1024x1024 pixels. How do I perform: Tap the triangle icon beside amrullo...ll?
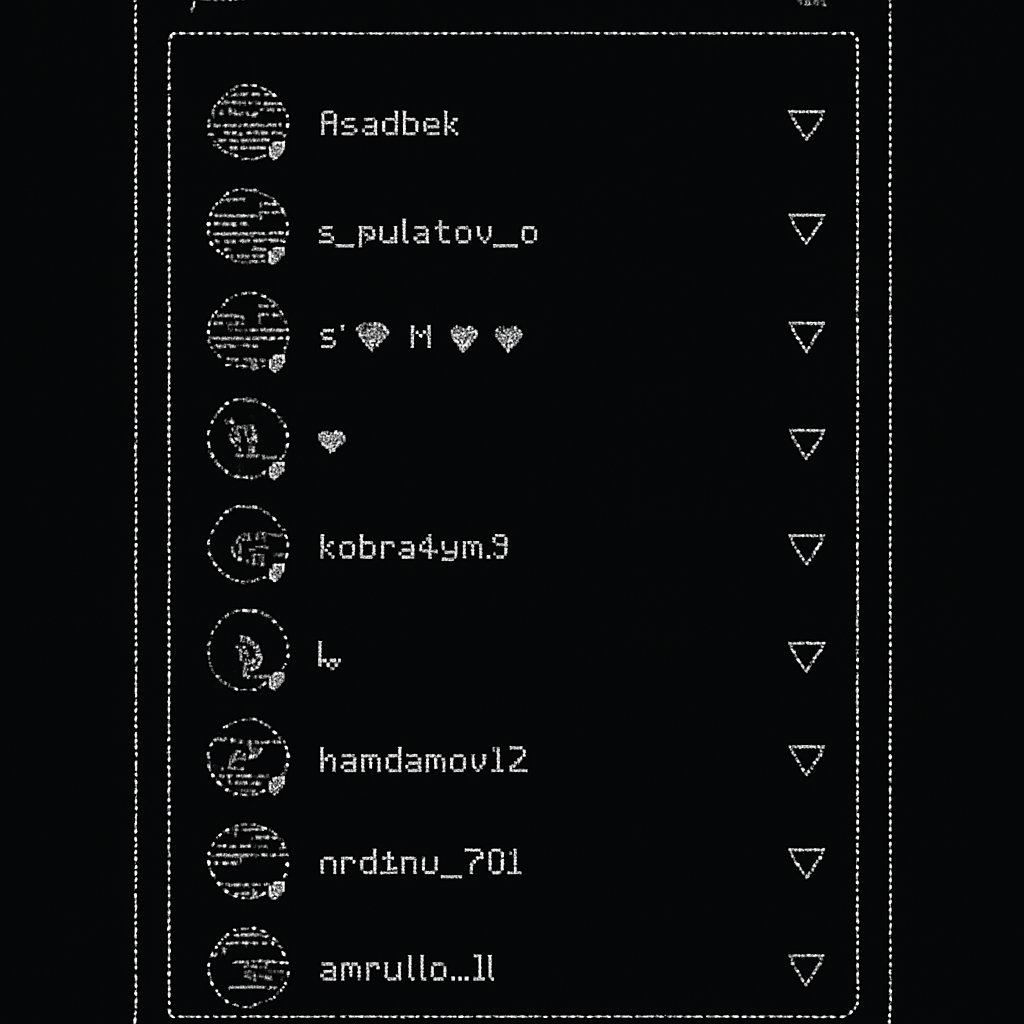[x=806, y=968]
